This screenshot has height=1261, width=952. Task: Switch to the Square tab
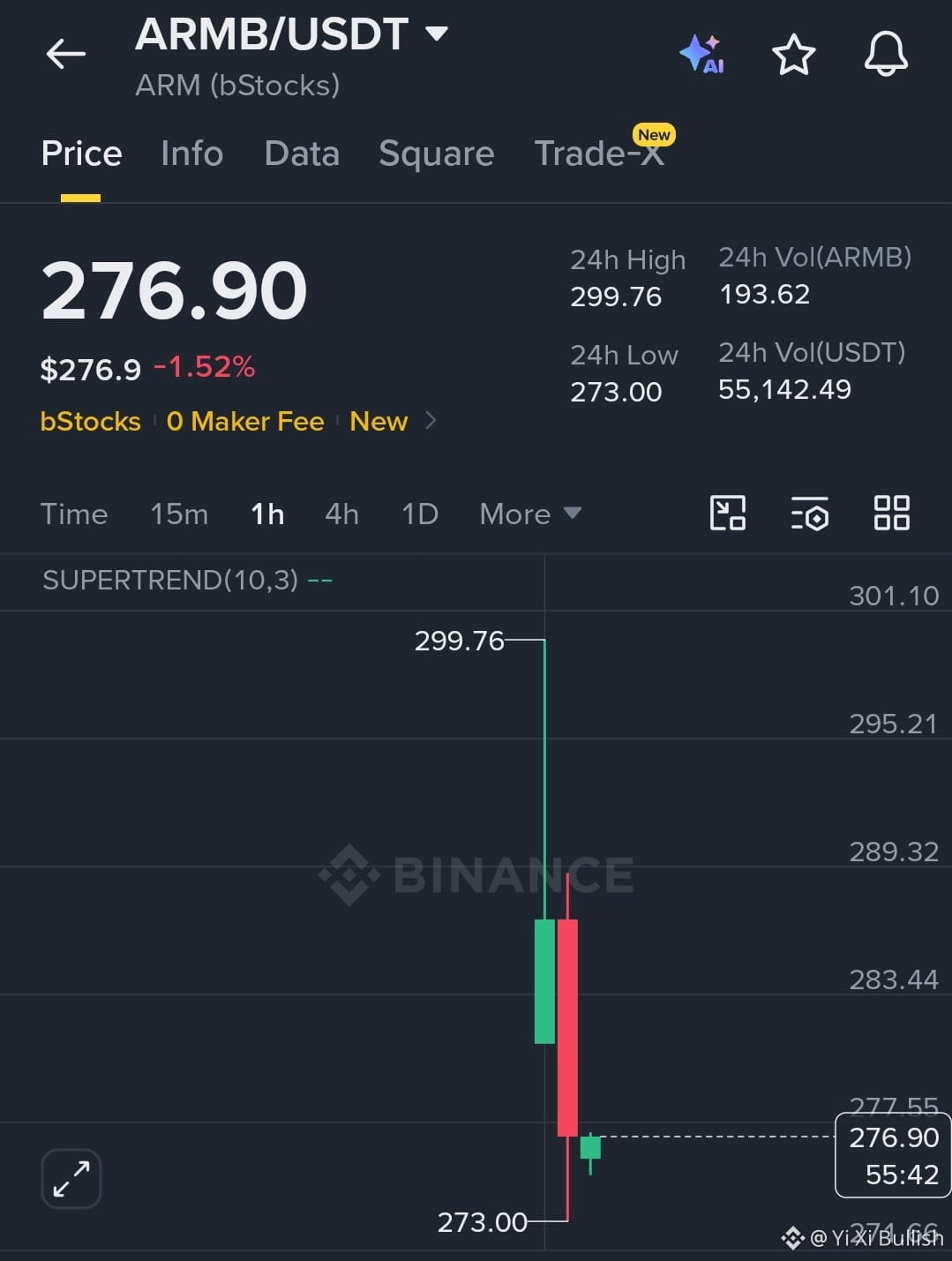point(437,154)
